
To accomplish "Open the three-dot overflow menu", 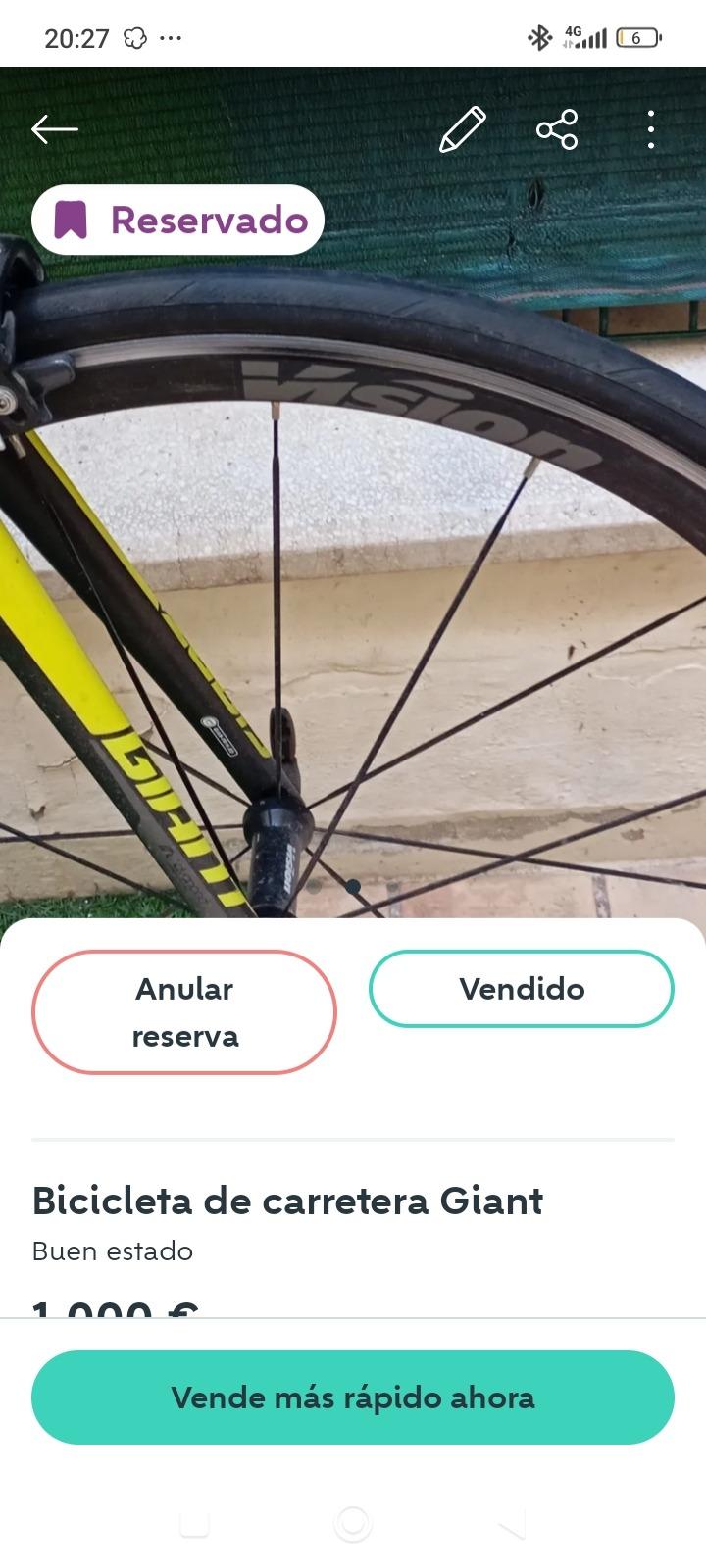I will [651, 129].
